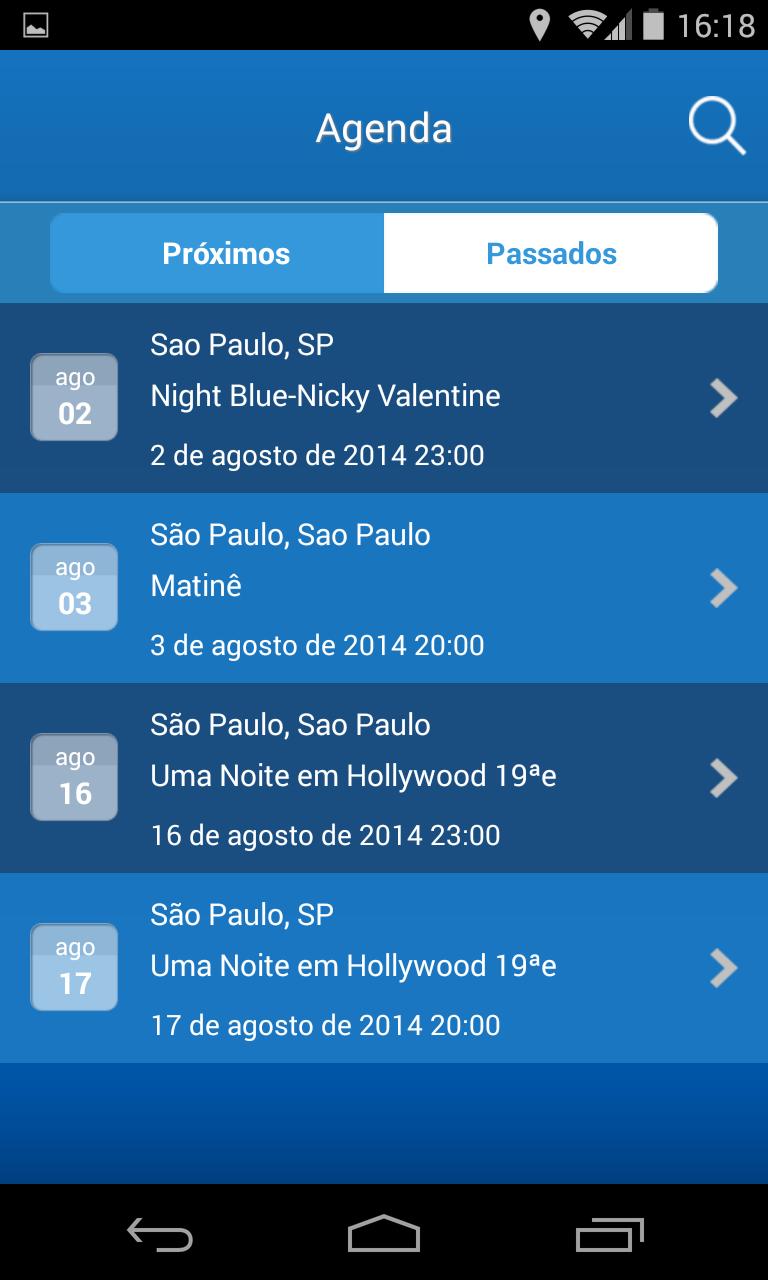Open the Night Blue-Nicky Valentine event
Viewport: 768px width, 1280px height.
(384, 398)
